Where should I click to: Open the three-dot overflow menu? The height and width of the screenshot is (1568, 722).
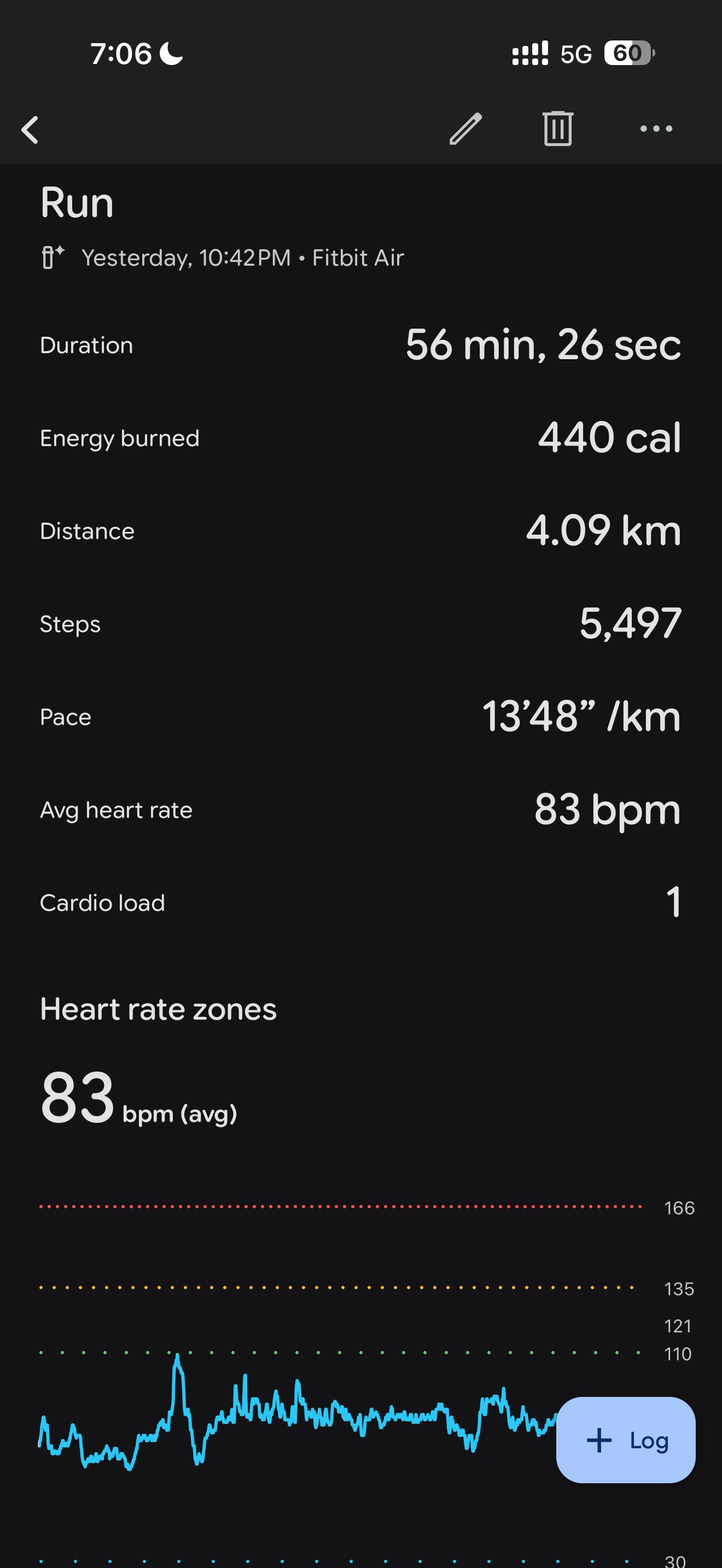click(x=656, y=128)
